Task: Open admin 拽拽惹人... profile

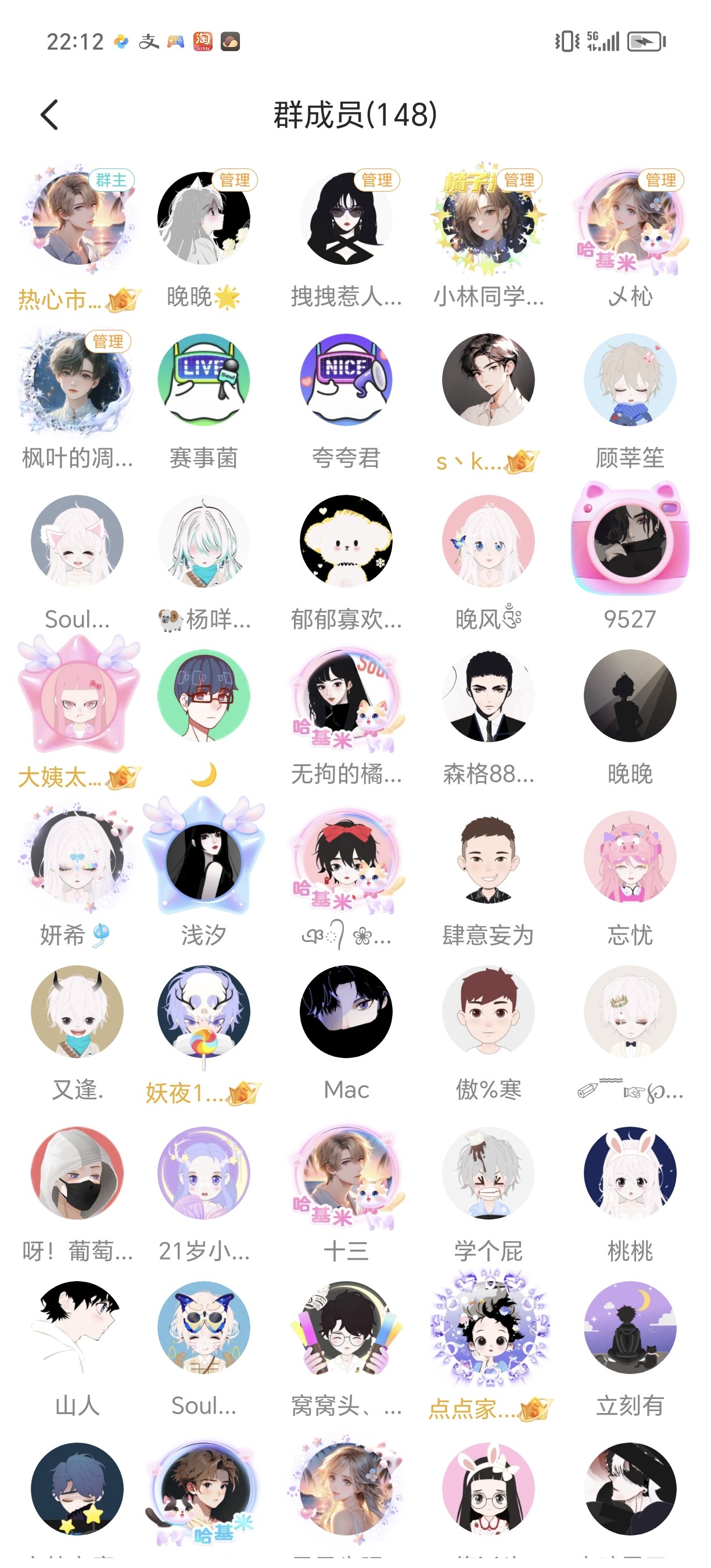Action: click(x=346, y=218)
